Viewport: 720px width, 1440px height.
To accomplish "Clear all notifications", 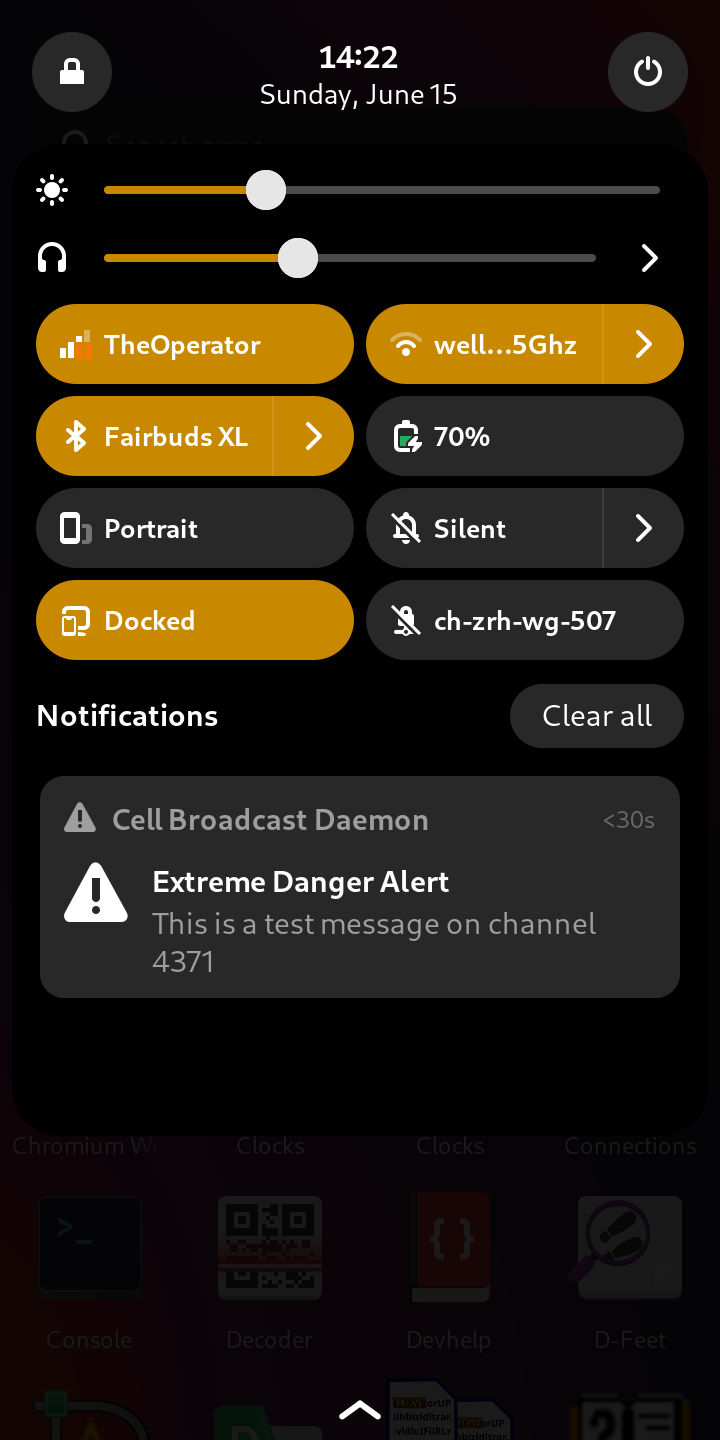I will point(597,716).
